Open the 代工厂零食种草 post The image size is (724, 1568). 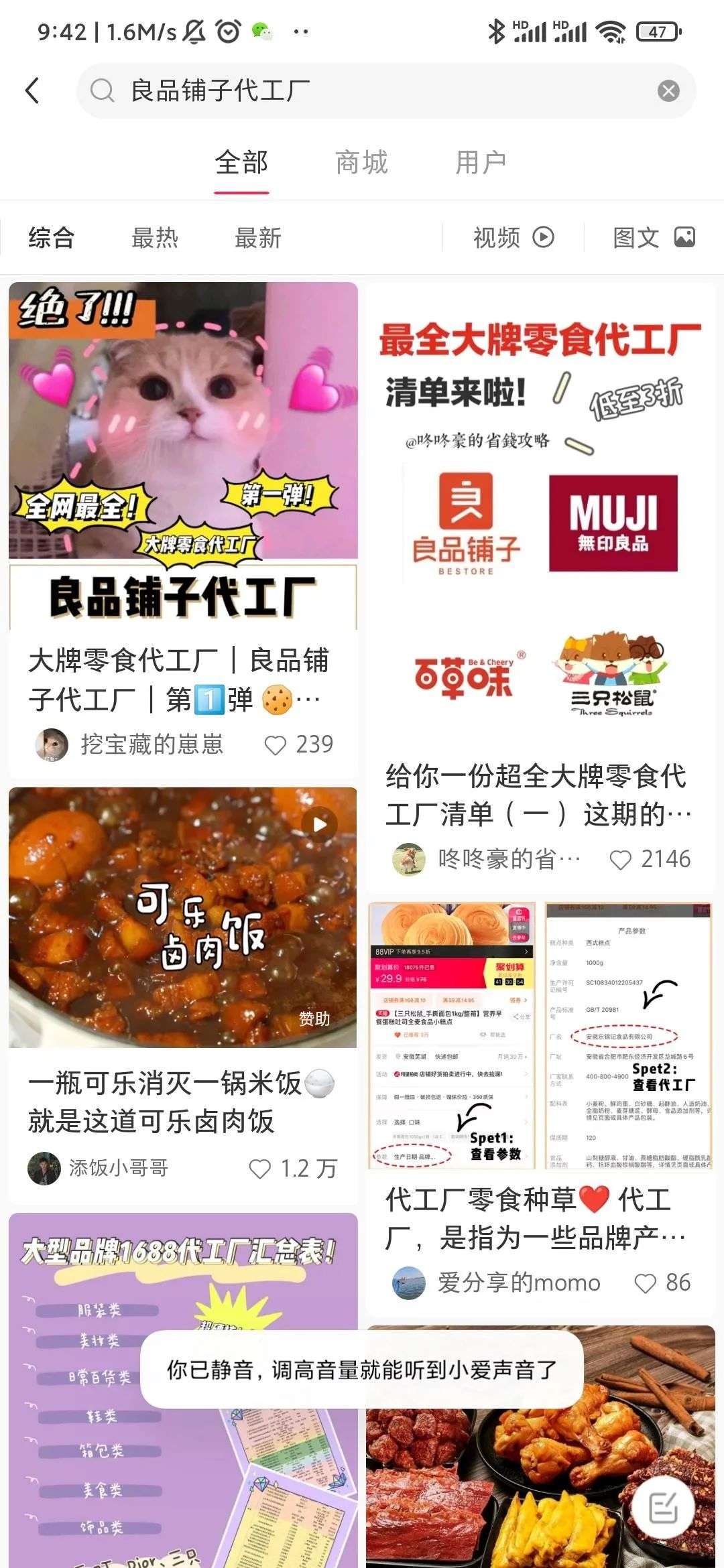click(540, 1036)
